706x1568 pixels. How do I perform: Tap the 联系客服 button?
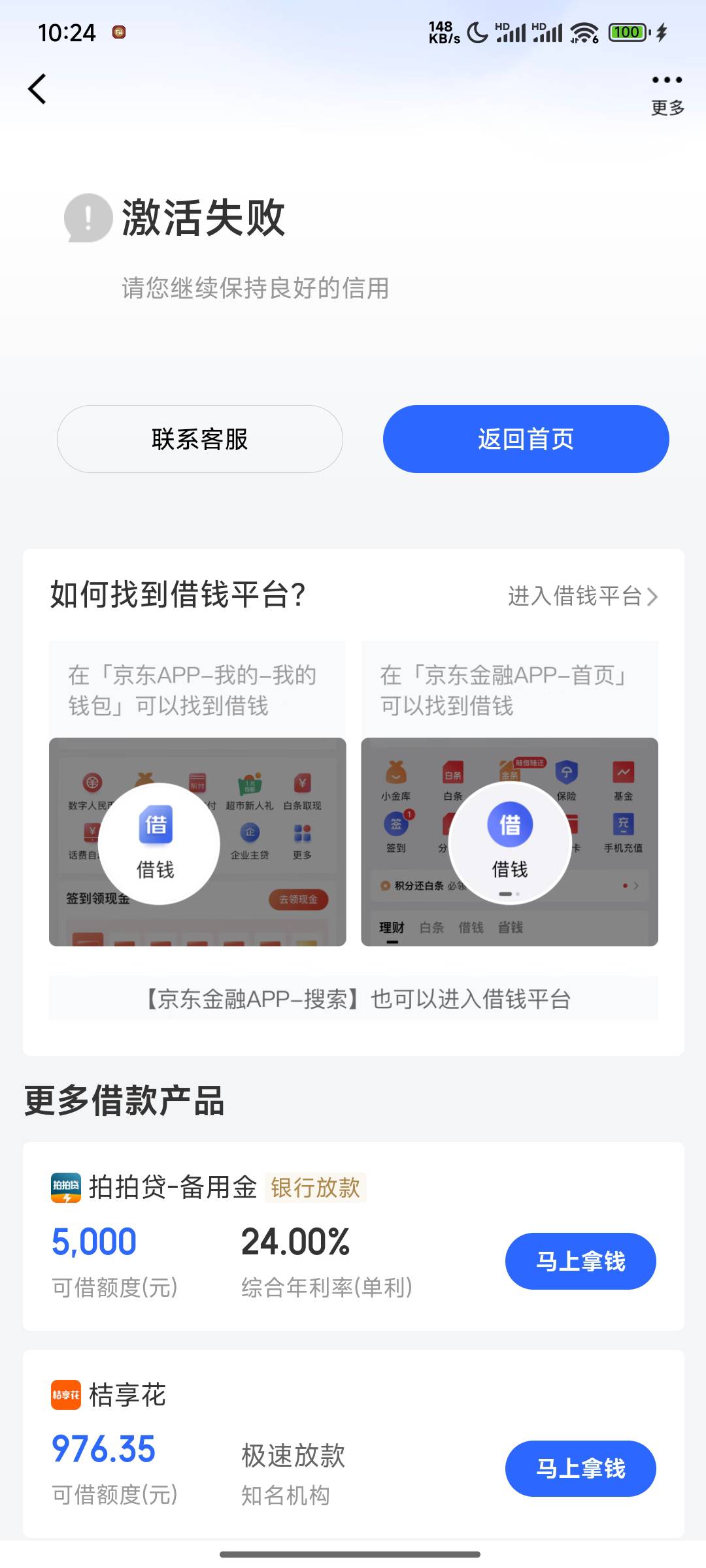(x=200, y=439)
